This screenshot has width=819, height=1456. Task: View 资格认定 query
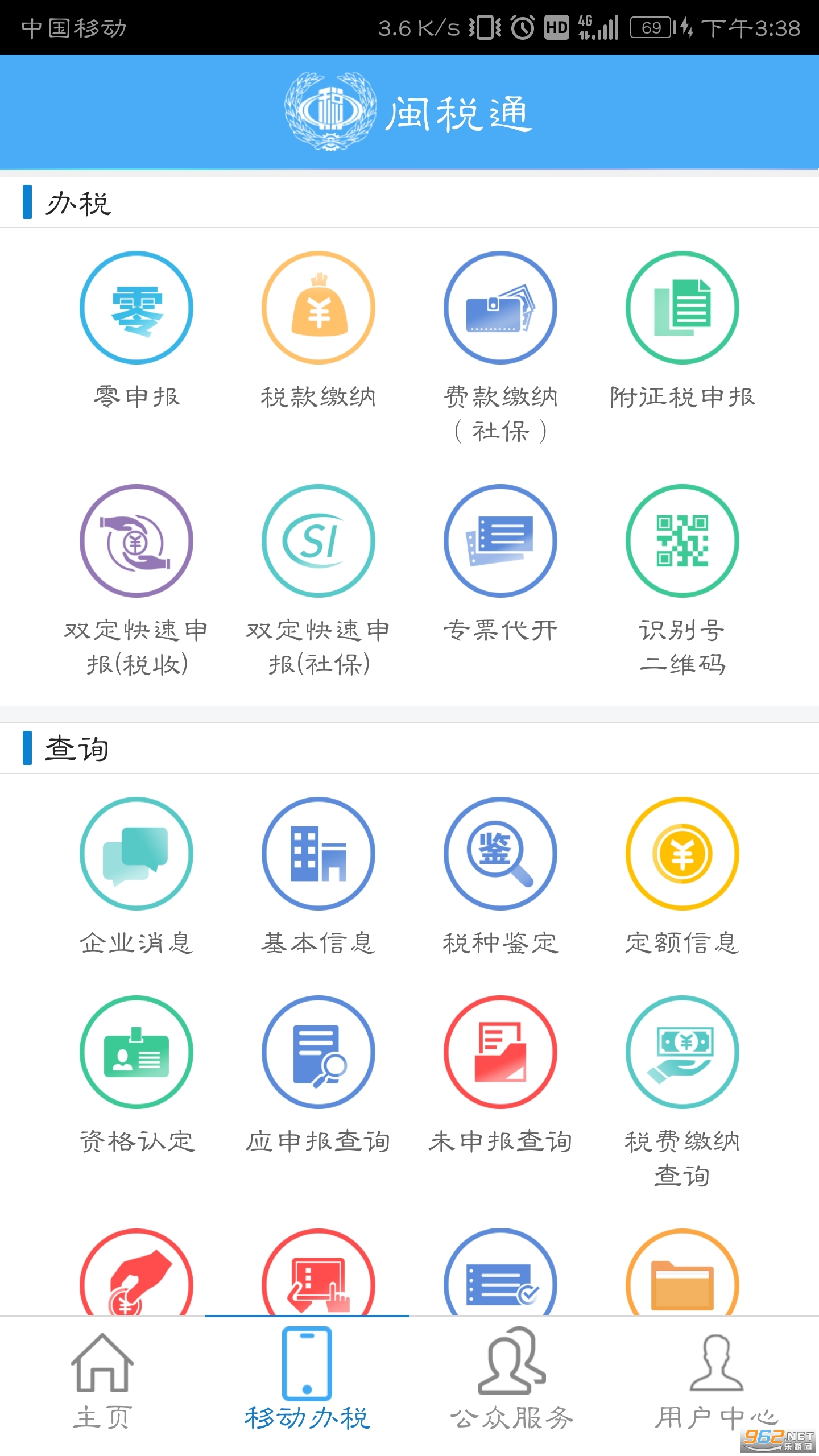point(136,1052)
